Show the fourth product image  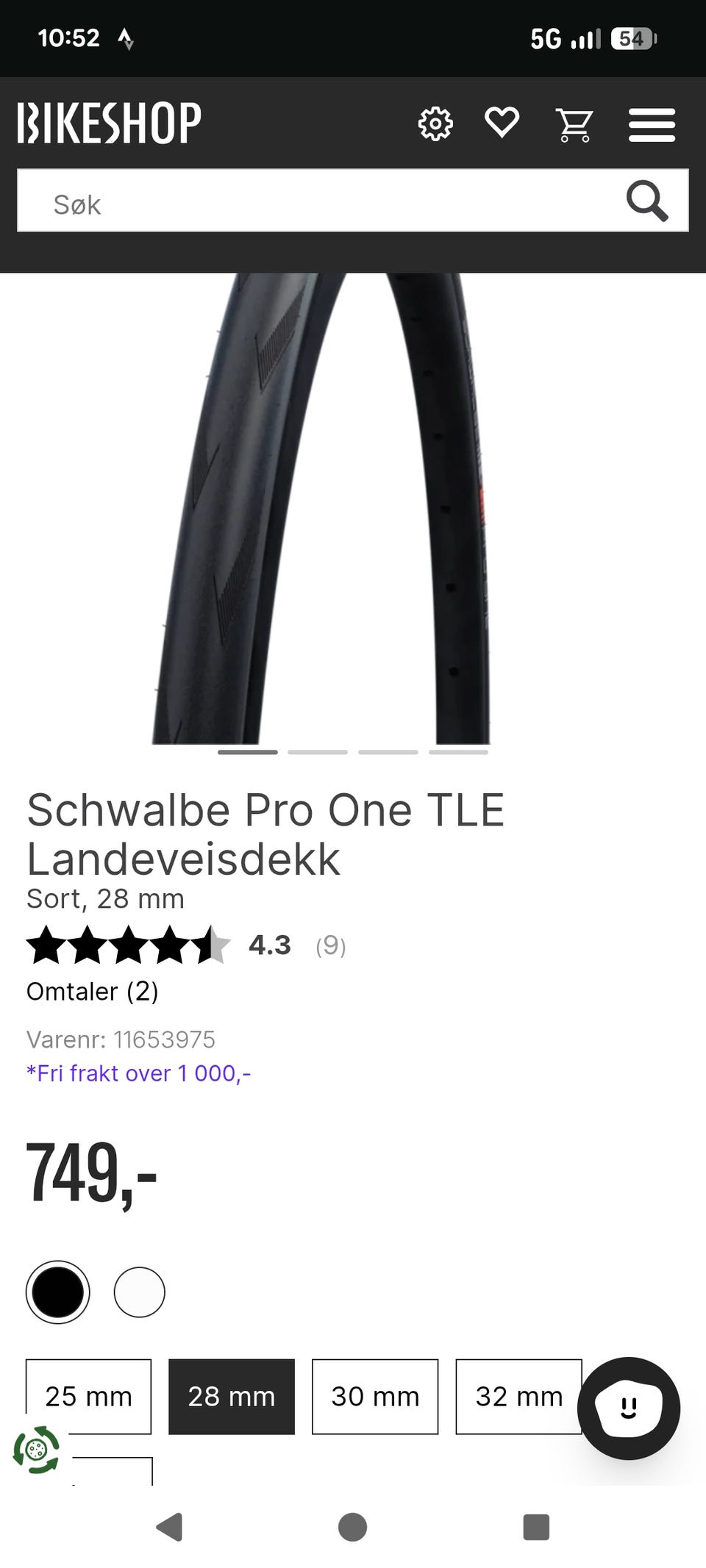point(459,752)
